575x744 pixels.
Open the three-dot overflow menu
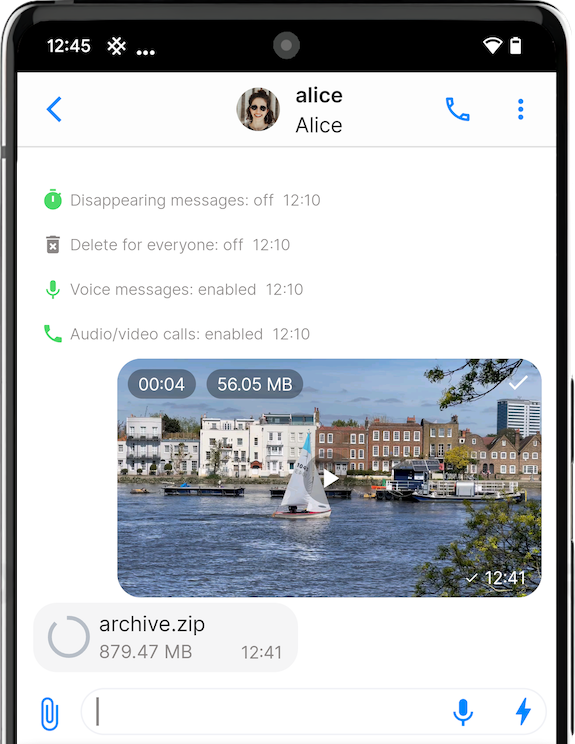click(x=520, y=109)
